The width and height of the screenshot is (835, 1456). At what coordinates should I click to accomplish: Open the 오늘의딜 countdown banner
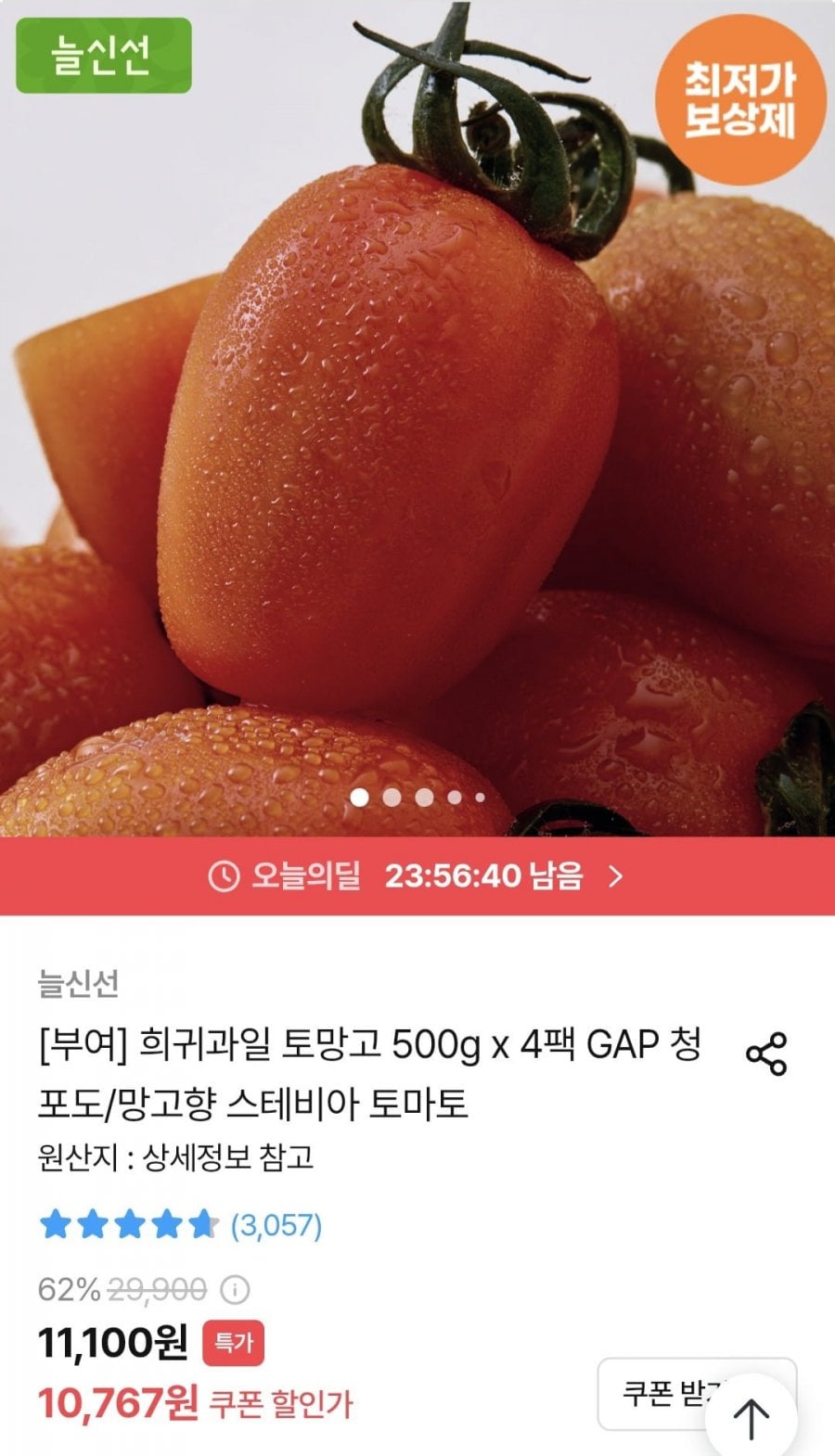point(417,875)
